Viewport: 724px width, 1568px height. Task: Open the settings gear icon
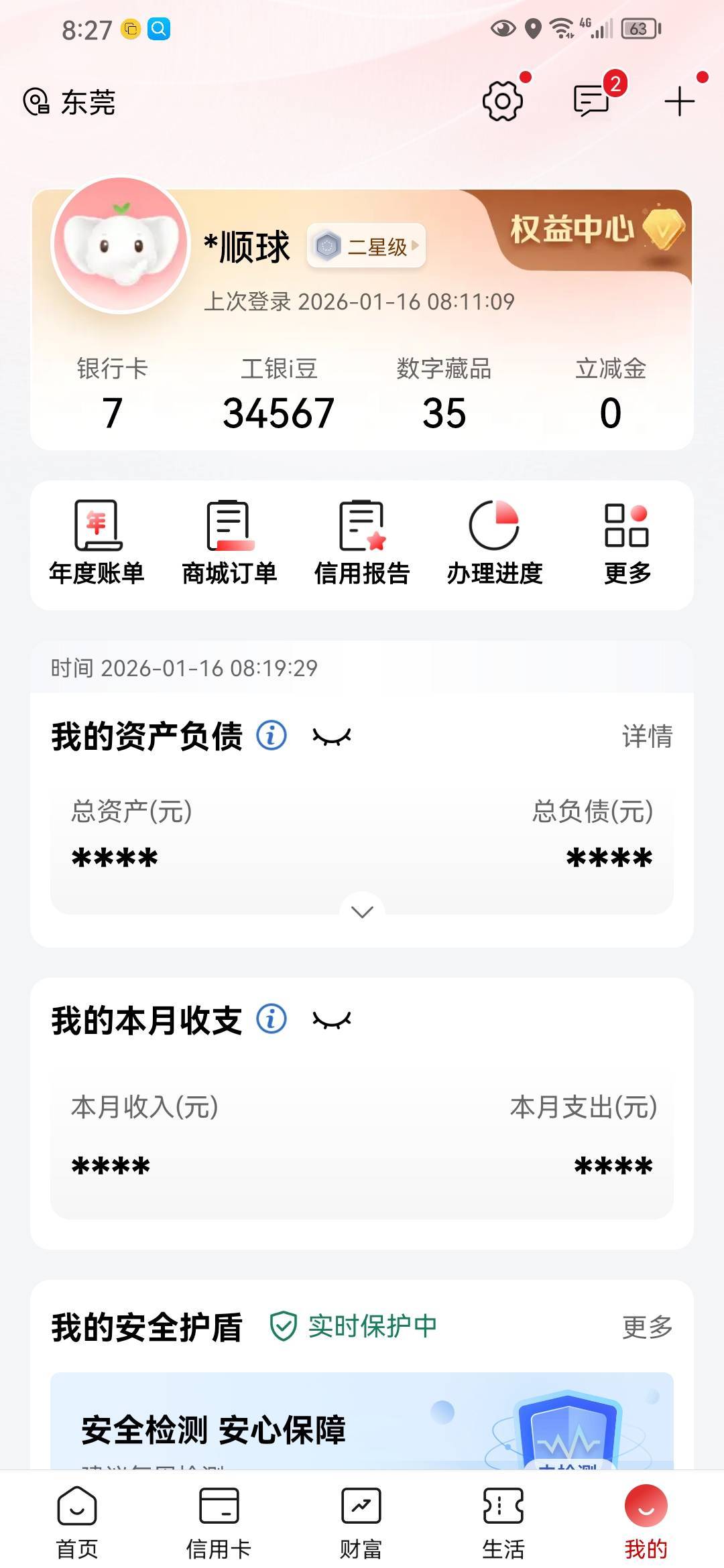(502, 101)
